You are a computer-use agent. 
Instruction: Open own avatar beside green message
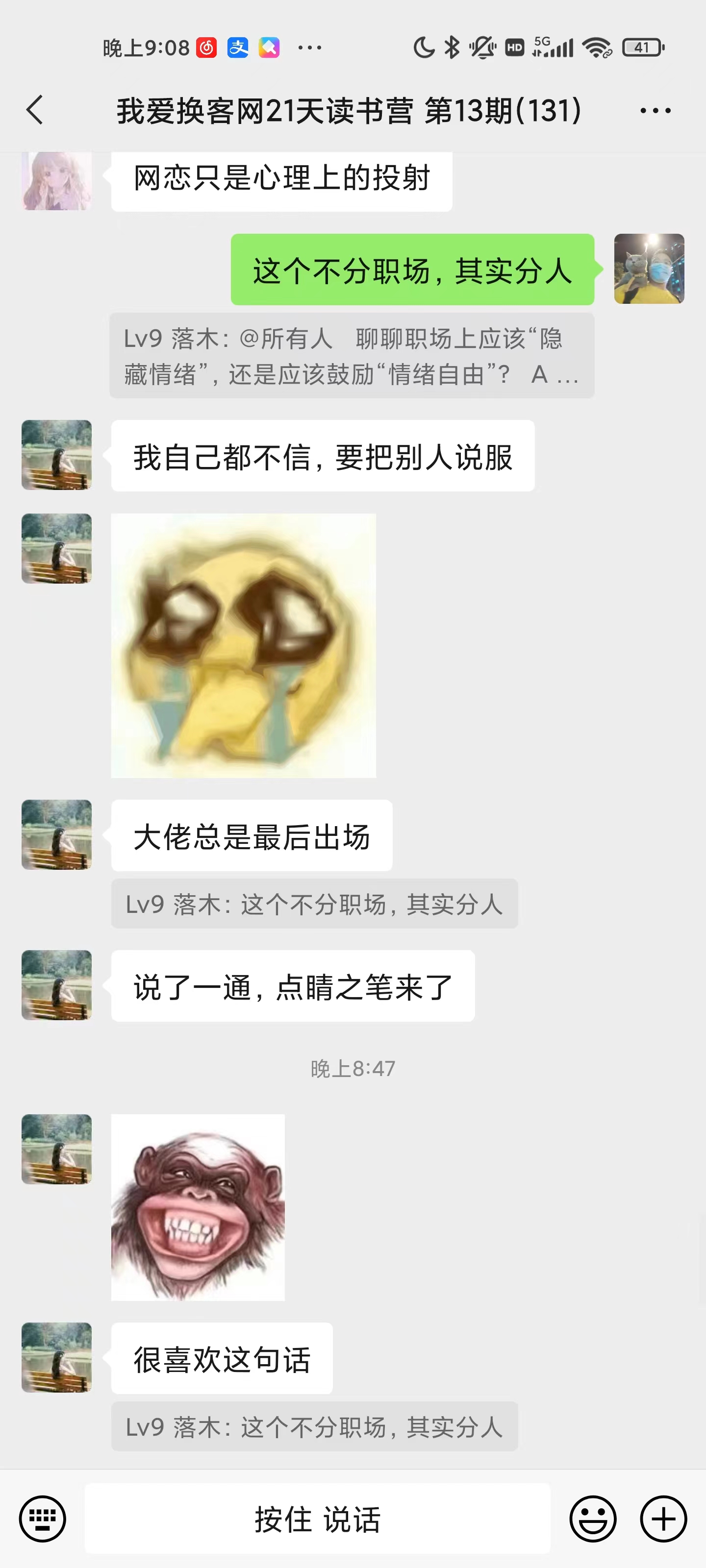tap(649, 269)
